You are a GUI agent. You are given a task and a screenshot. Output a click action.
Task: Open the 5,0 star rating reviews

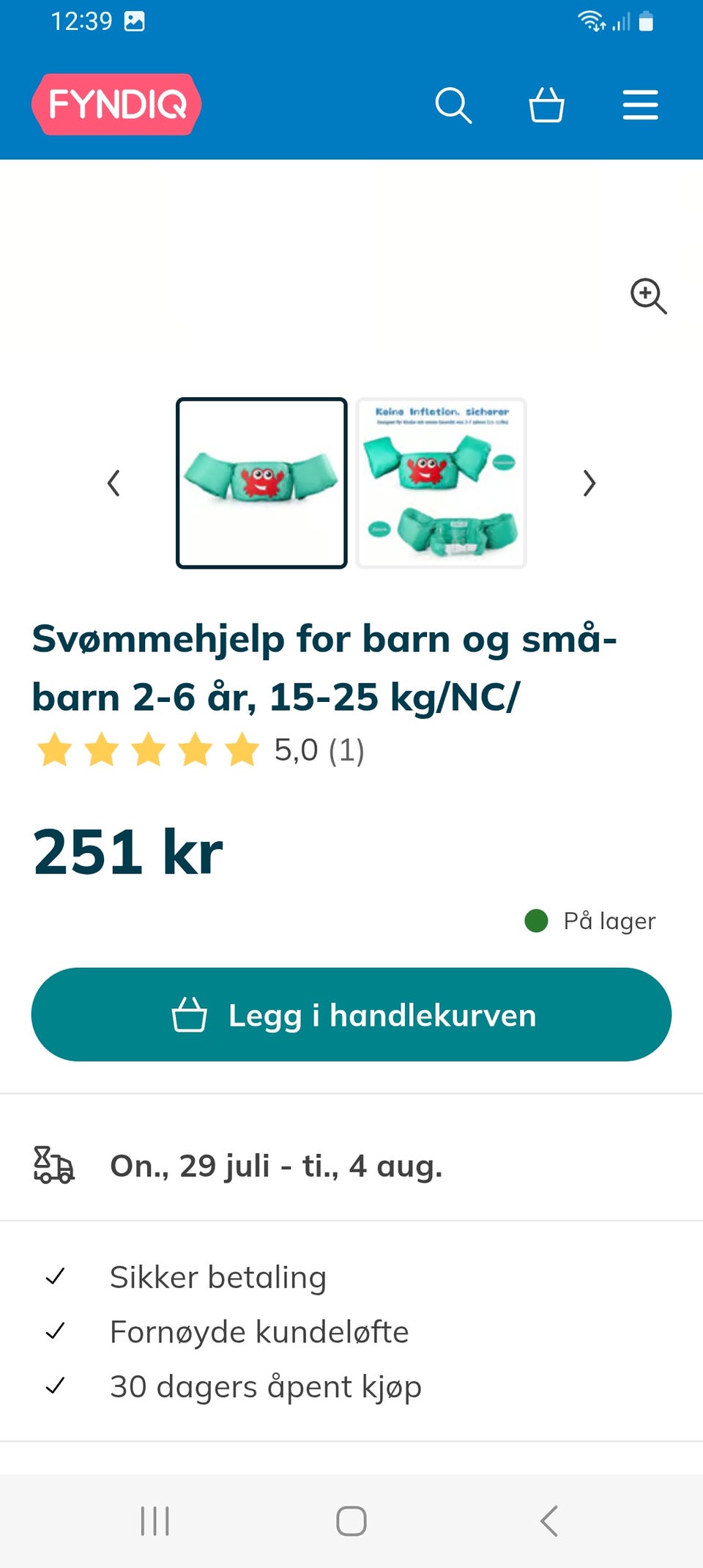[199, 750]
